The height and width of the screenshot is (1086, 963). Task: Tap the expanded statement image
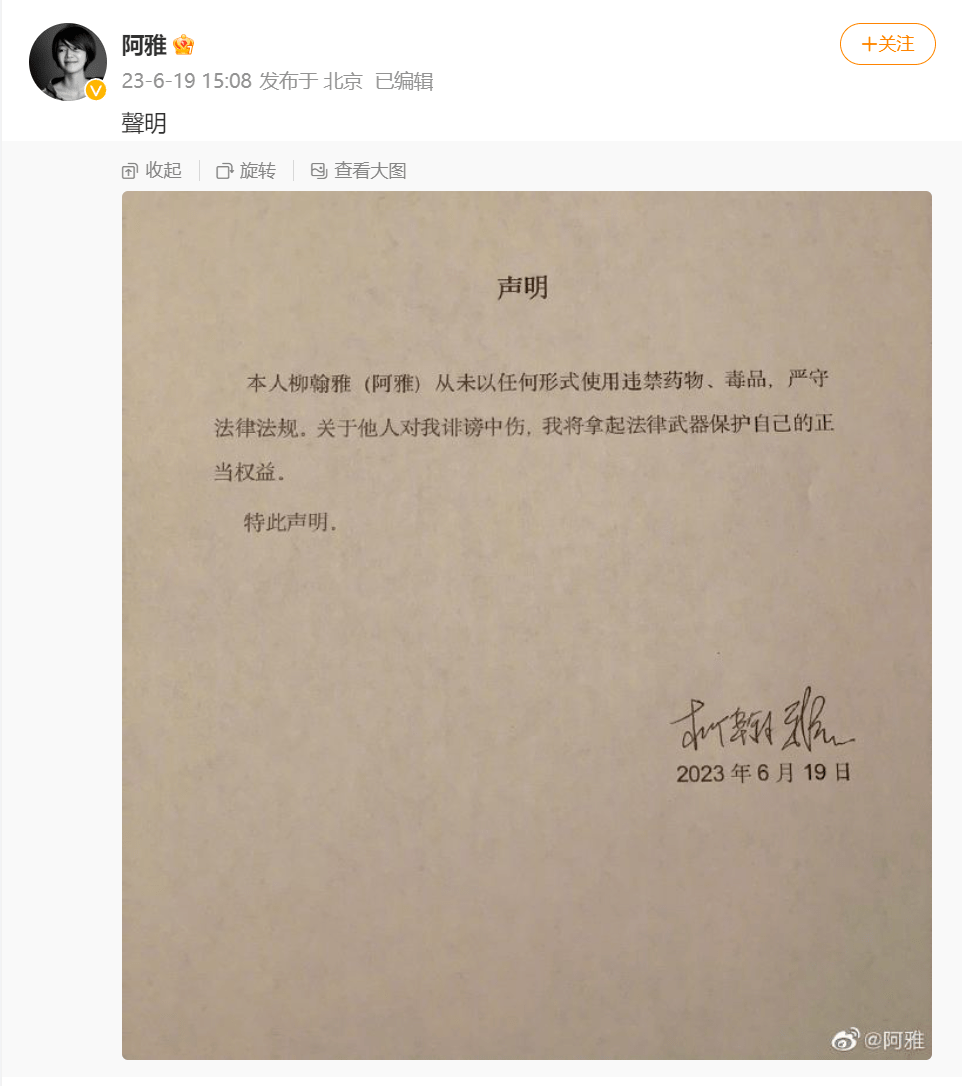(526, 624)
